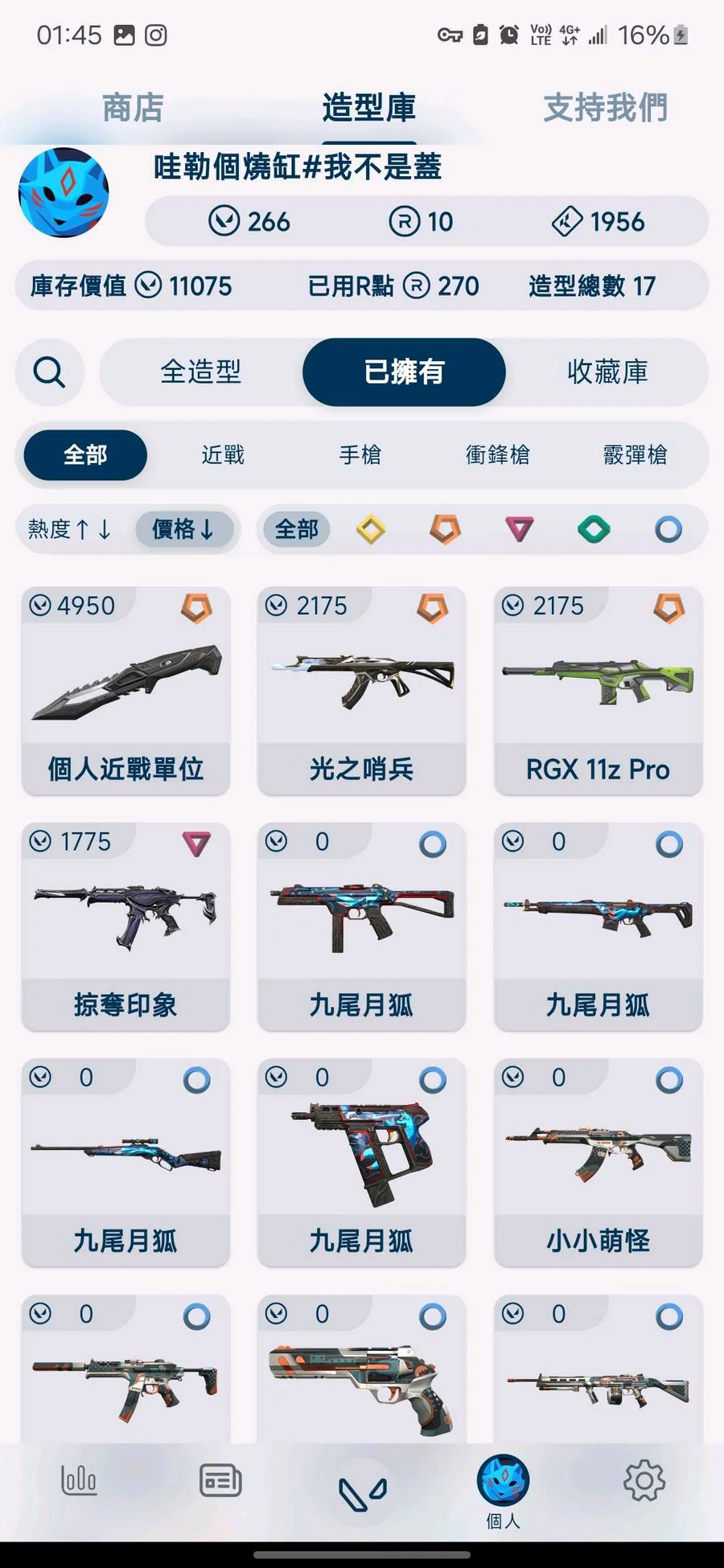The height and width of the screenshot is (1568, 724).
Task: Select the 全造型 segment
Action: click(x=201, y=372)
